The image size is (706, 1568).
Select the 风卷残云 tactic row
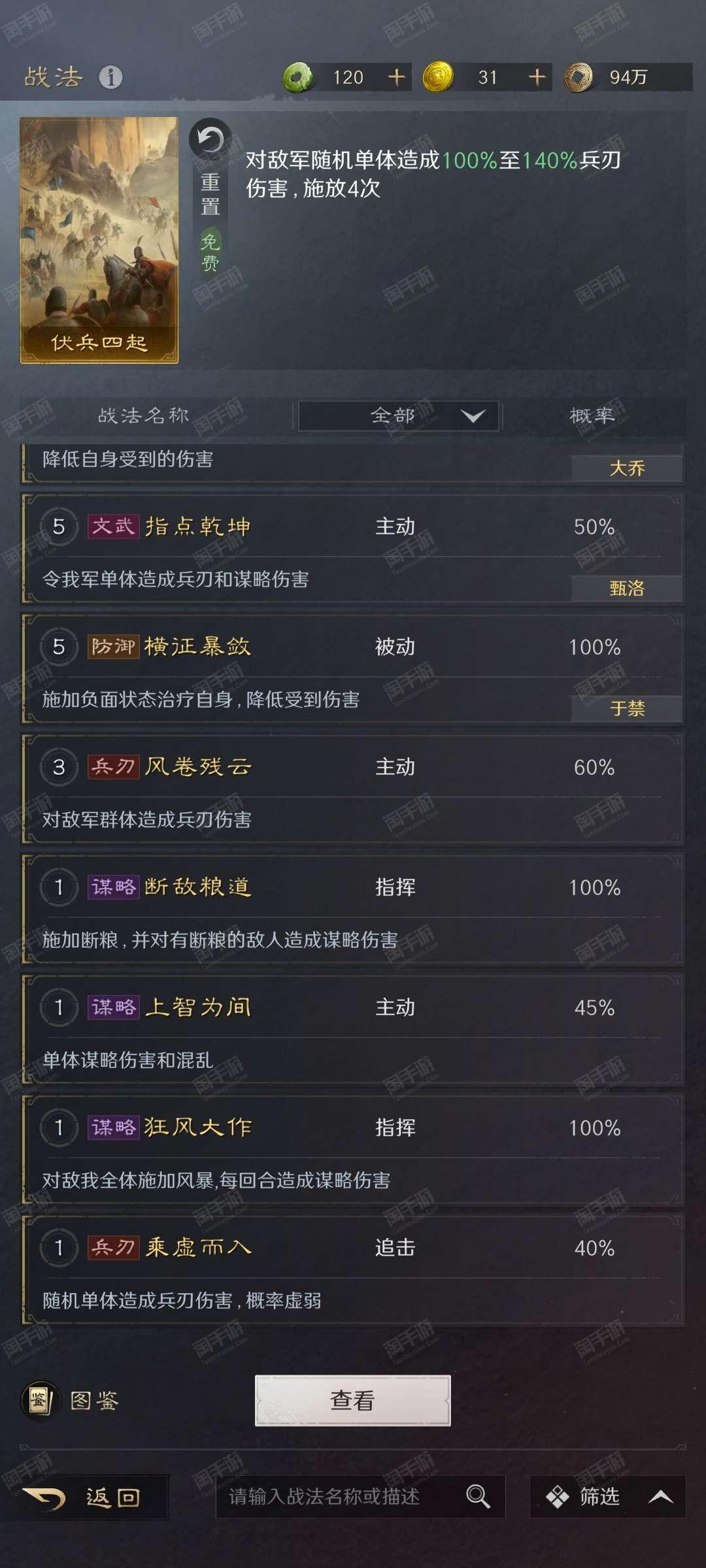(353, 789)
